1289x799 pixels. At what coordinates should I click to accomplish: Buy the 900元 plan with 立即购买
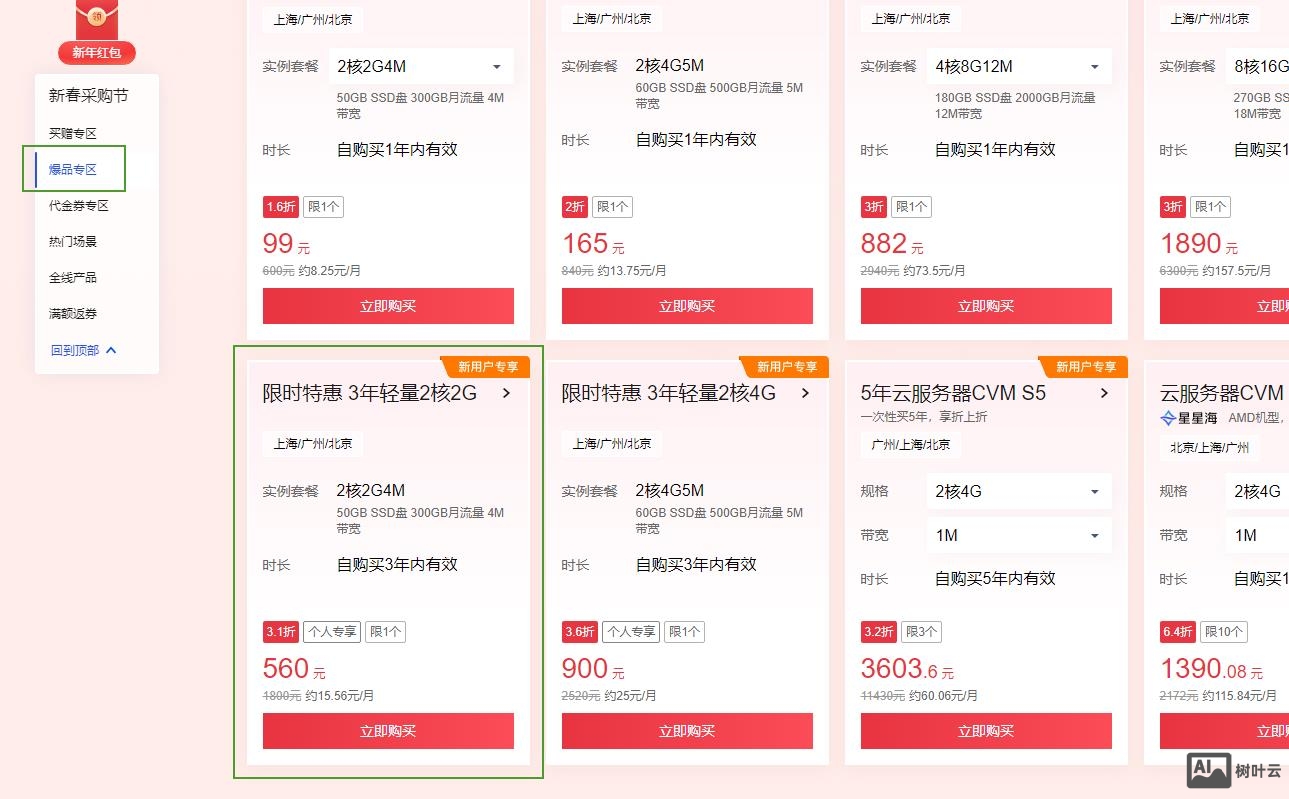[x=687, y=731]
